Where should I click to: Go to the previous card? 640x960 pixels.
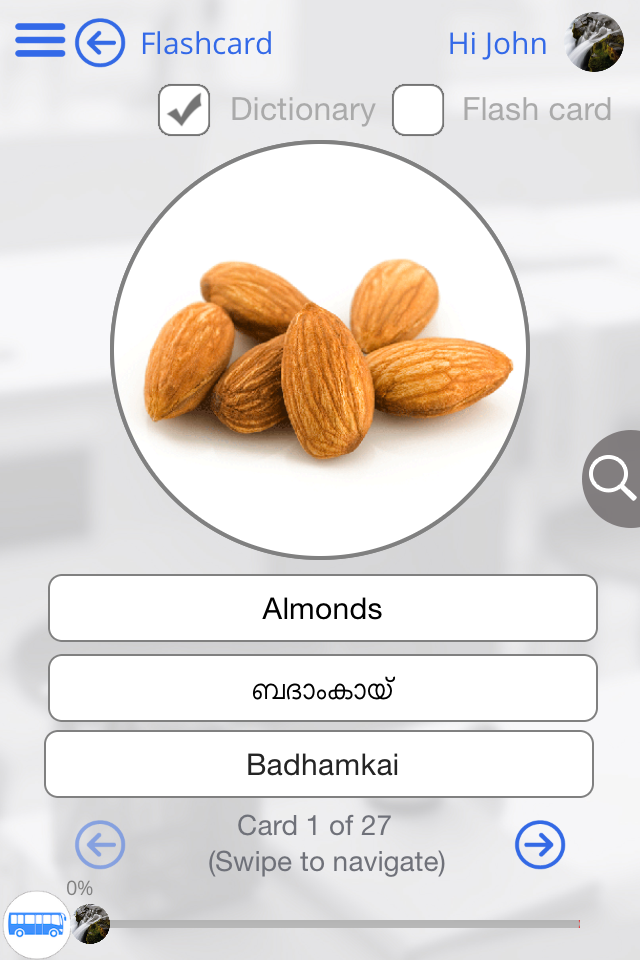pyautogui.click(x=100, y=845)
